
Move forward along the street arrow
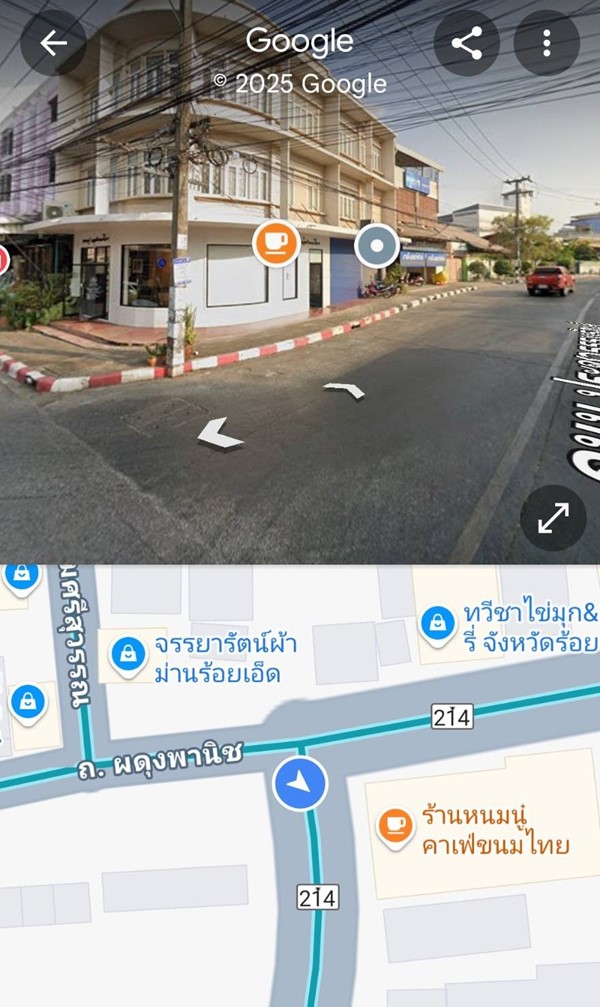345,389
